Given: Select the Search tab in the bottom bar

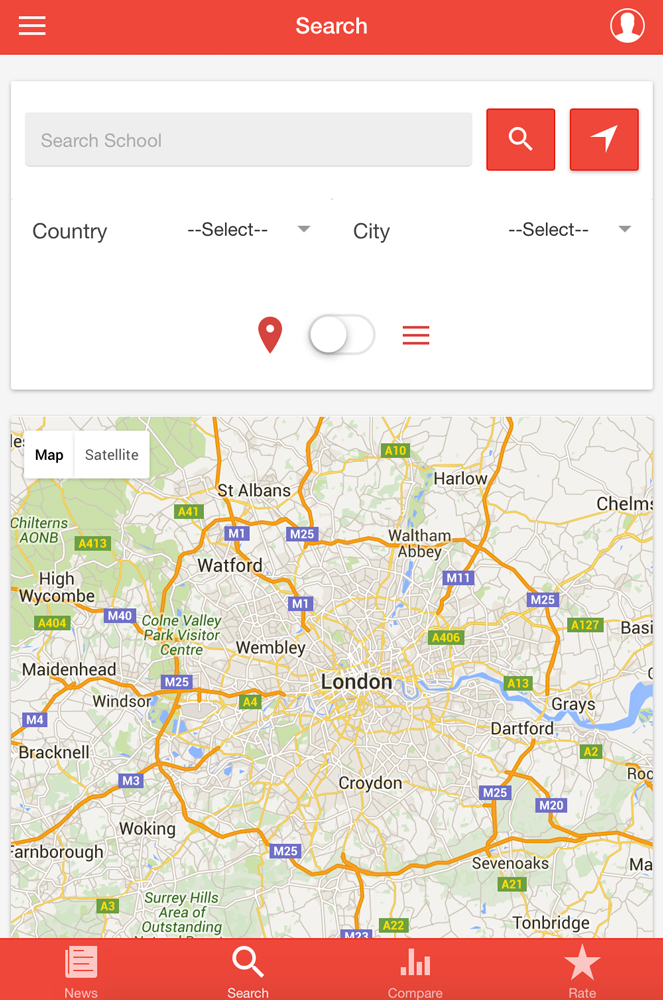Looking at the screenshot, I should [x=247, y=970].
